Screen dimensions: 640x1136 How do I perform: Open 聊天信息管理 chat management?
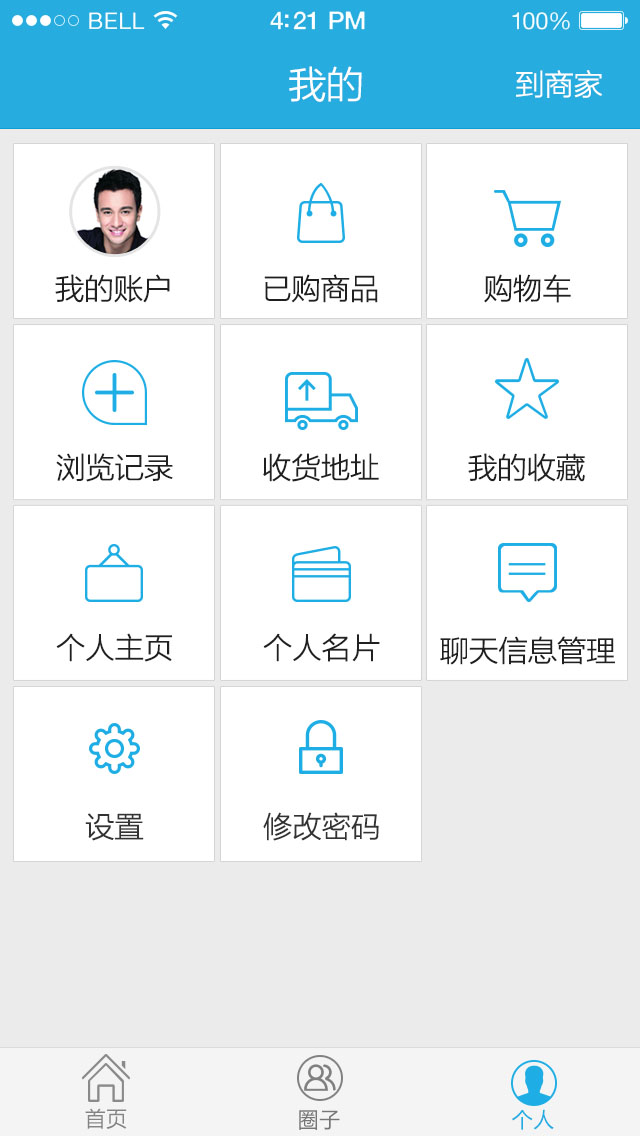(527, 593)
